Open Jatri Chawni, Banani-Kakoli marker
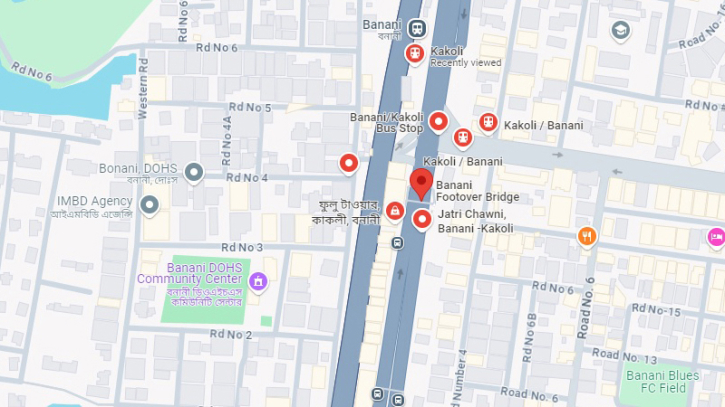The image size is (725, 407). tap(422, 219)
